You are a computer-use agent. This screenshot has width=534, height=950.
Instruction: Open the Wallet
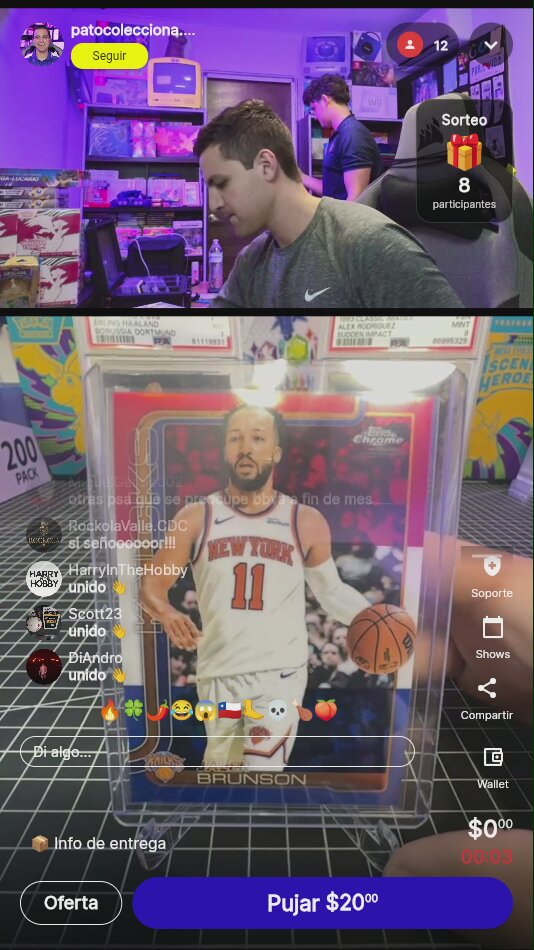(x=493, y=768)
